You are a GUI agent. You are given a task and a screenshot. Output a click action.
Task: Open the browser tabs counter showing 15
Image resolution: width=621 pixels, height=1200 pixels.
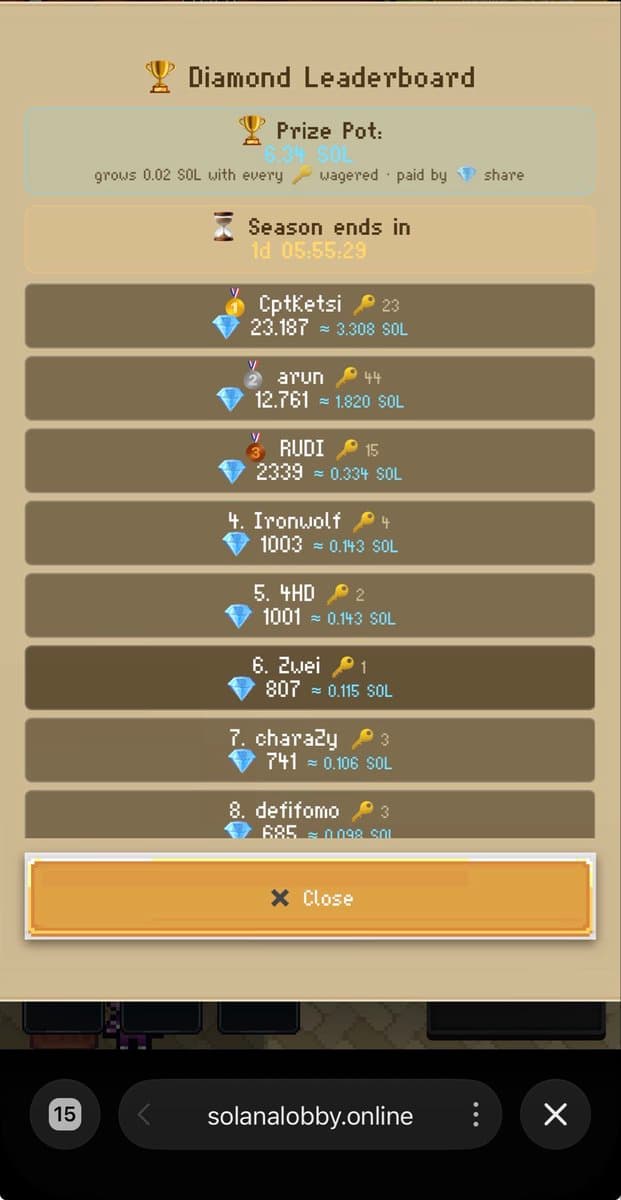pos(65,1114)
